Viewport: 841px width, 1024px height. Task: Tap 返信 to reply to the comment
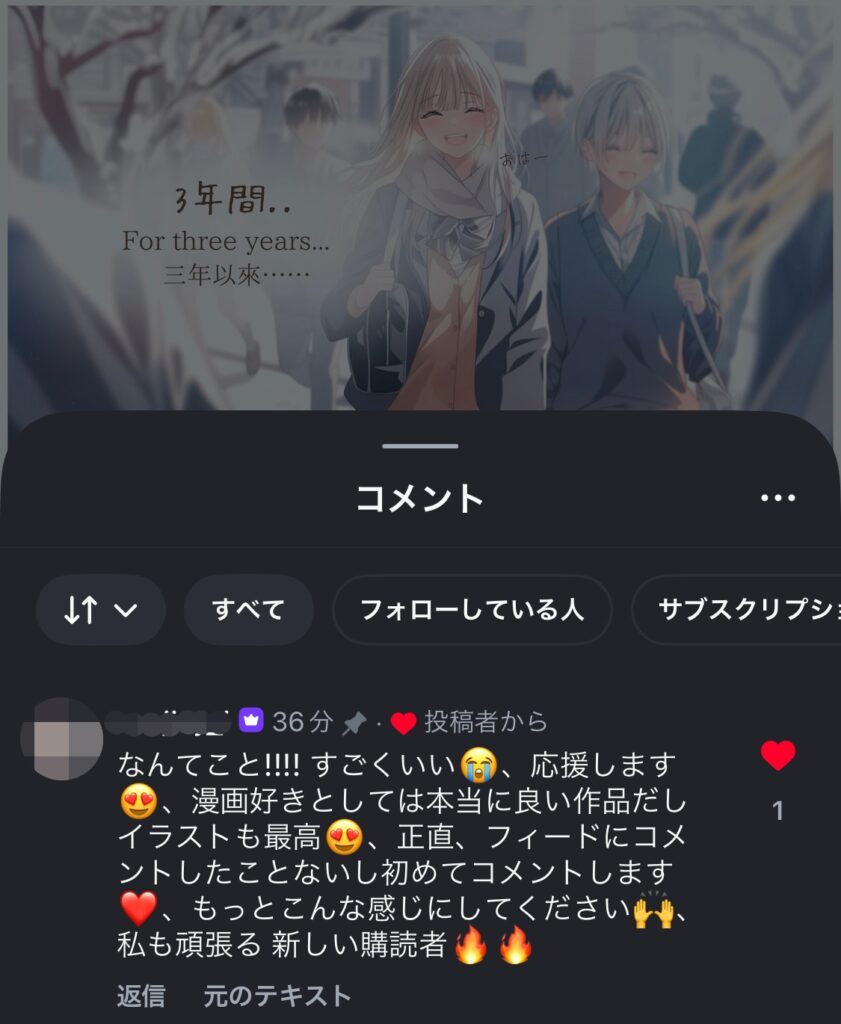tap(141, 995)
